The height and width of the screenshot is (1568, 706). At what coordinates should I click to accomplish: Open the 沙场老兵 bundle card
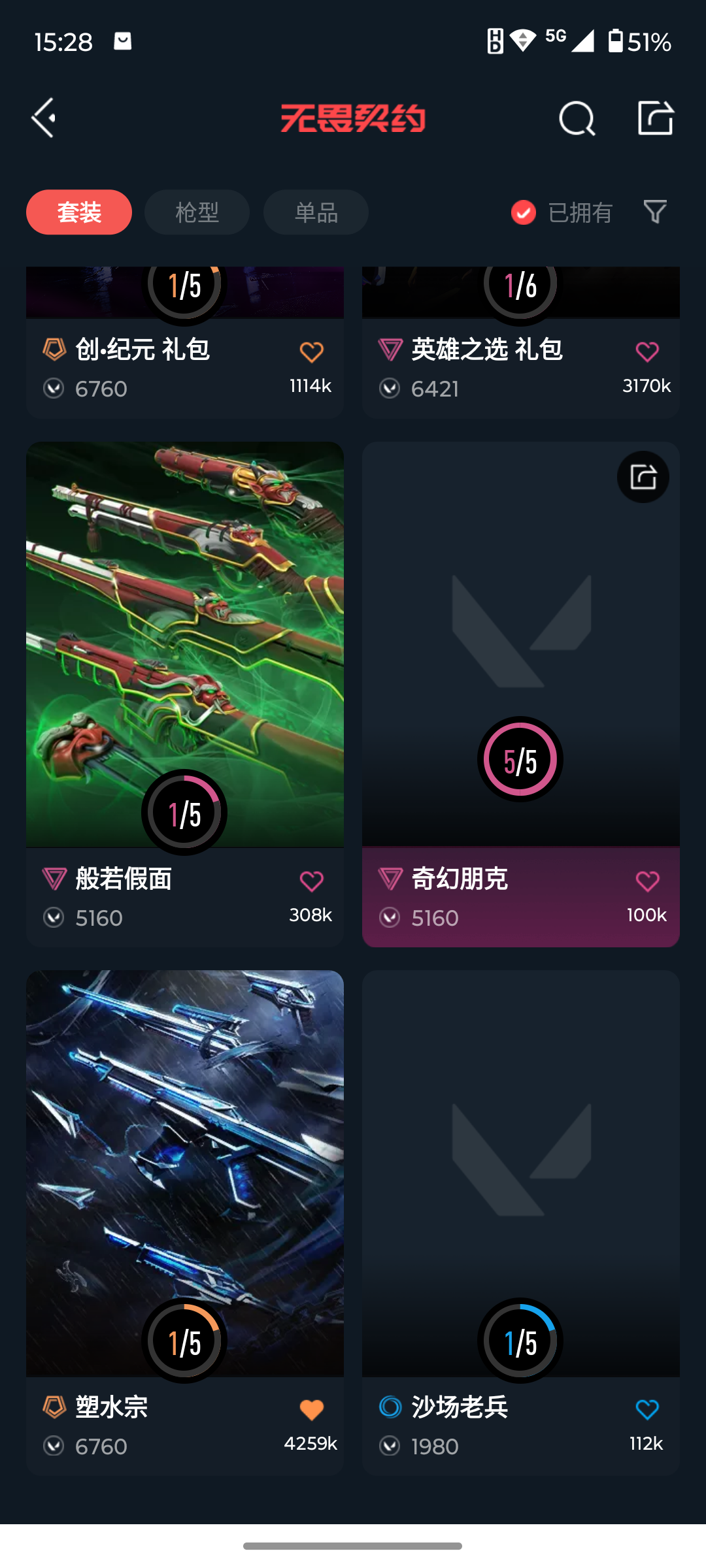pos(521,1222)
